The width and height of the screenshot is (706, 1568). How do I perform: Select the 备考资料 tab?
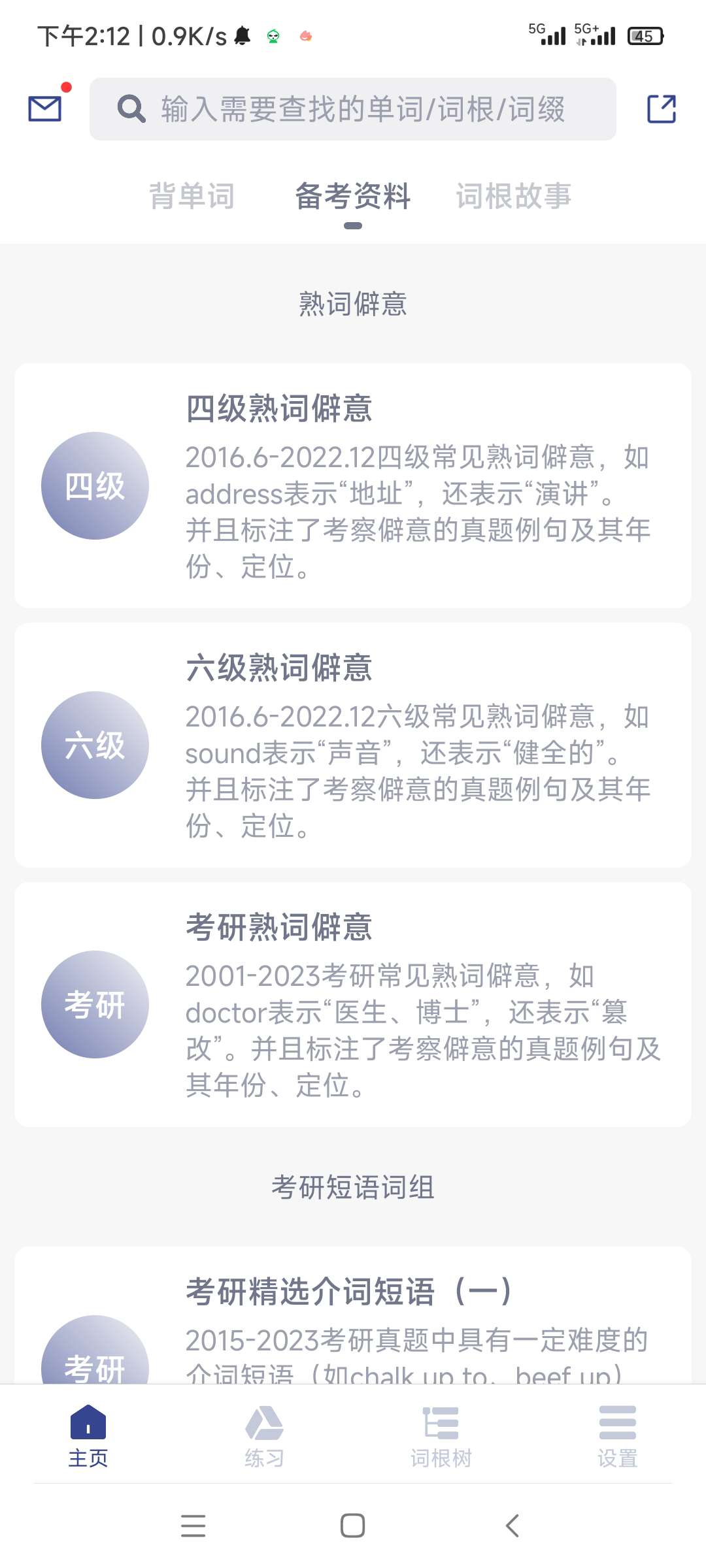pos(353,196)
